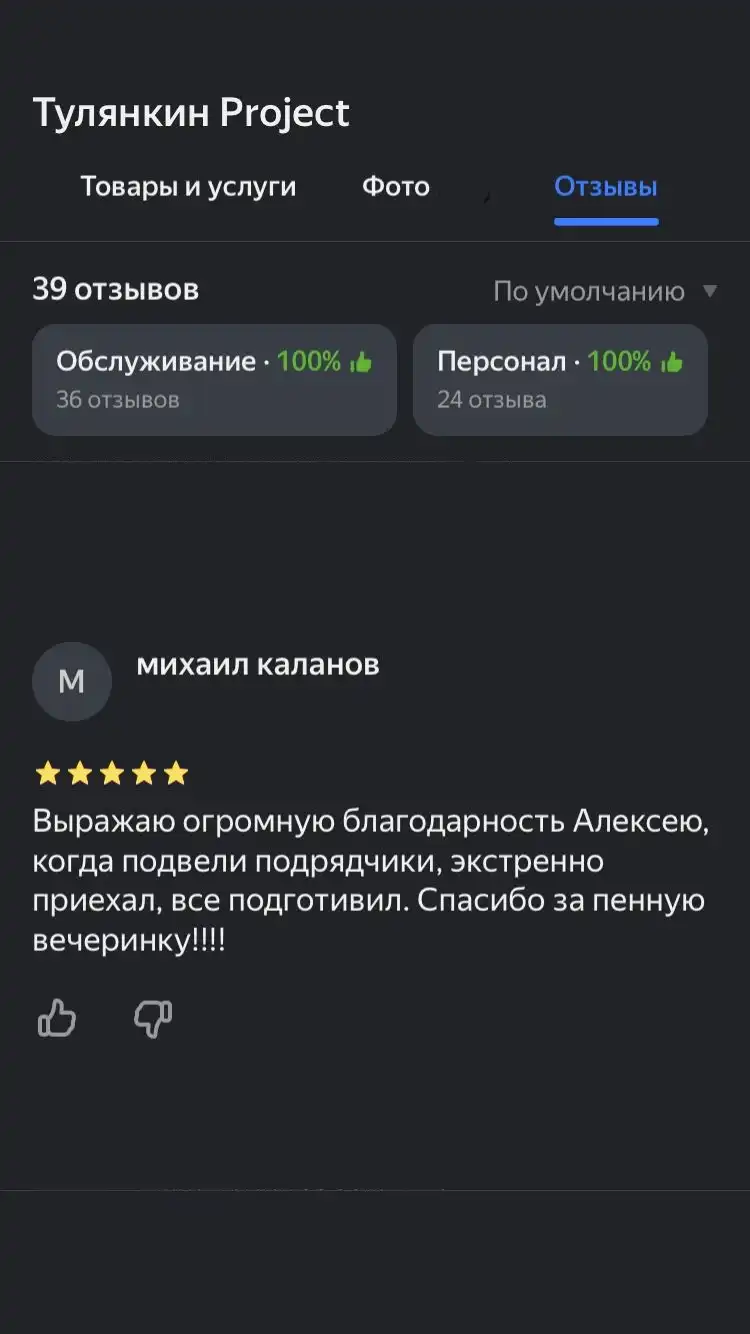Viewport: 750px width, 1334px height.
Task: Expand the По умолчанию sort dropdown
Action: coord(606,292)
